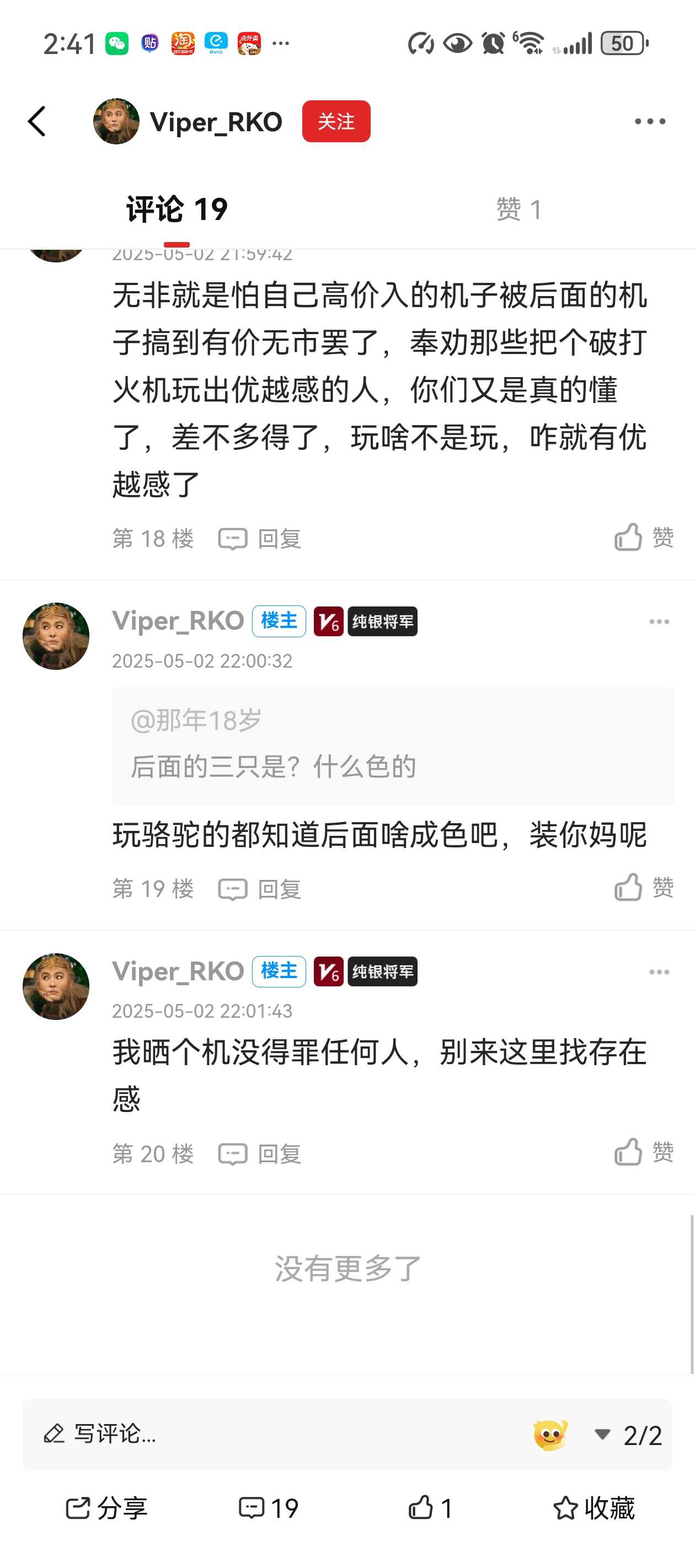Follow Viper_RKO with the 关注 button
Image resolution: width=695 pixels, height=1568 pixels.
[x=335, y=121]
